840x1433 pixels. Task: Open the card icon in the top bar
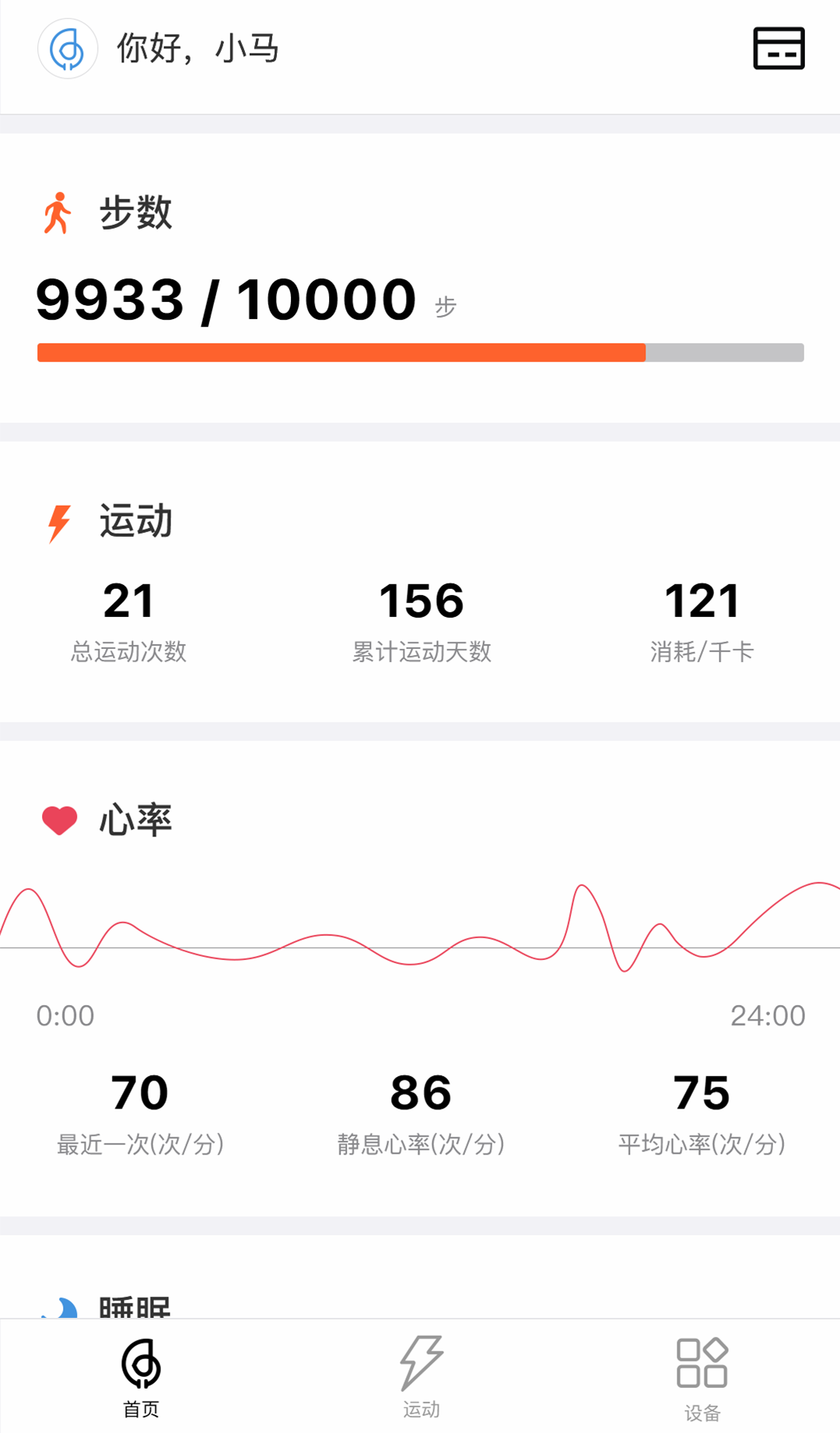point(779,48)
